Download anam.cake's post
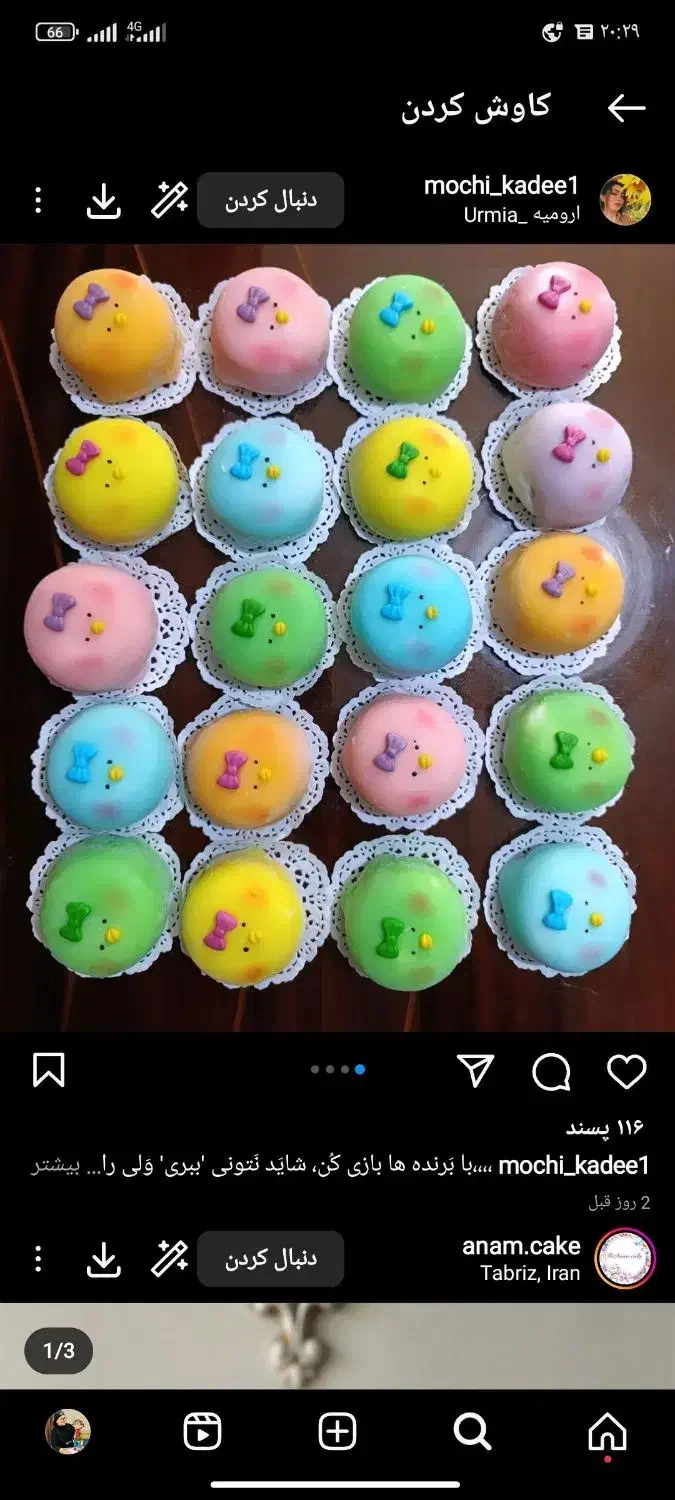Screen dimensions: 675x1500 [104, 1259]
